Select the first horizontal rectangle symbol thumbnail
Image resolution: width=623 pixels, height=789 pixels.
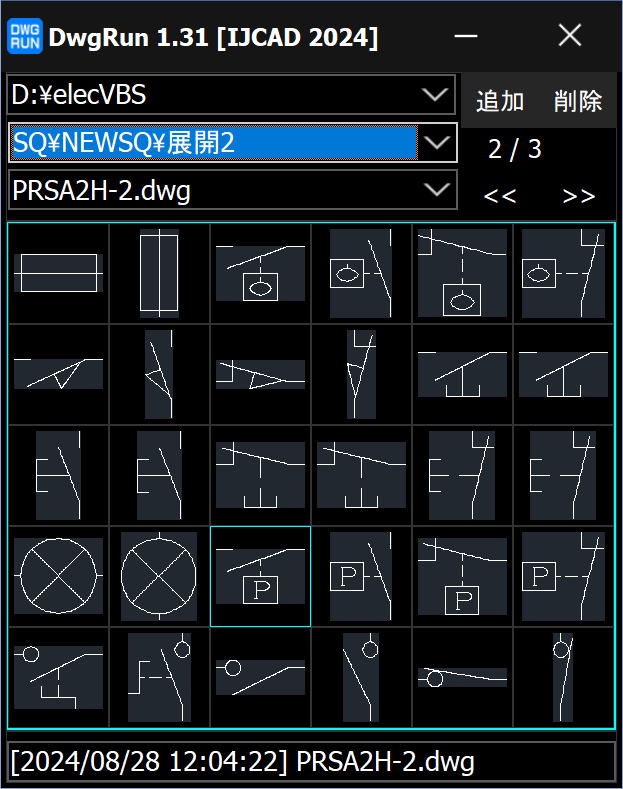click(59, 273)
